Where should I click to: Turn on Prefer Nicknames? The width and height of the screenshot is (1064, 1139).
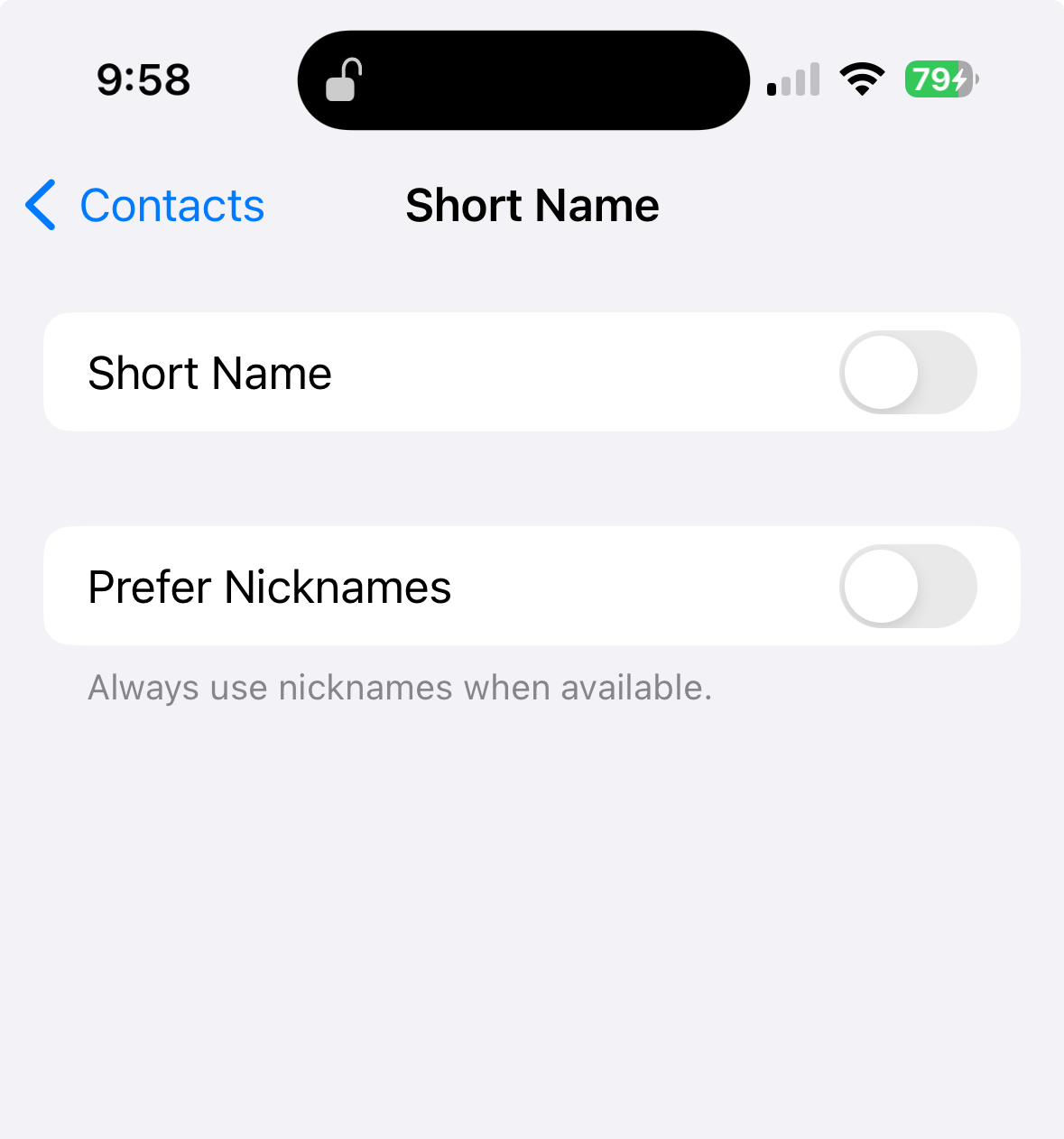(907, 587)
